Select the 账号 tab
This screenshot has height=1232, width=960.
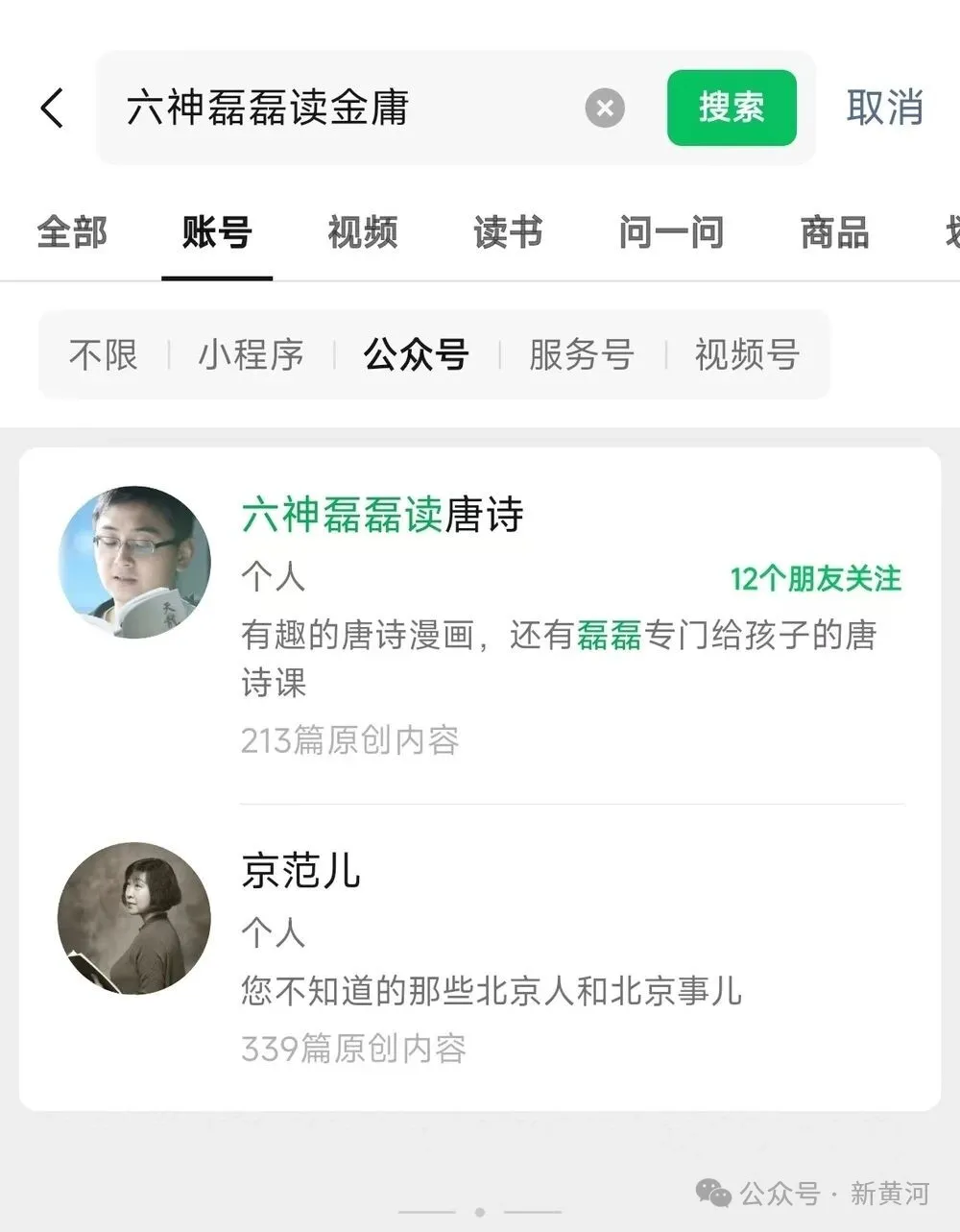[217, 232]
